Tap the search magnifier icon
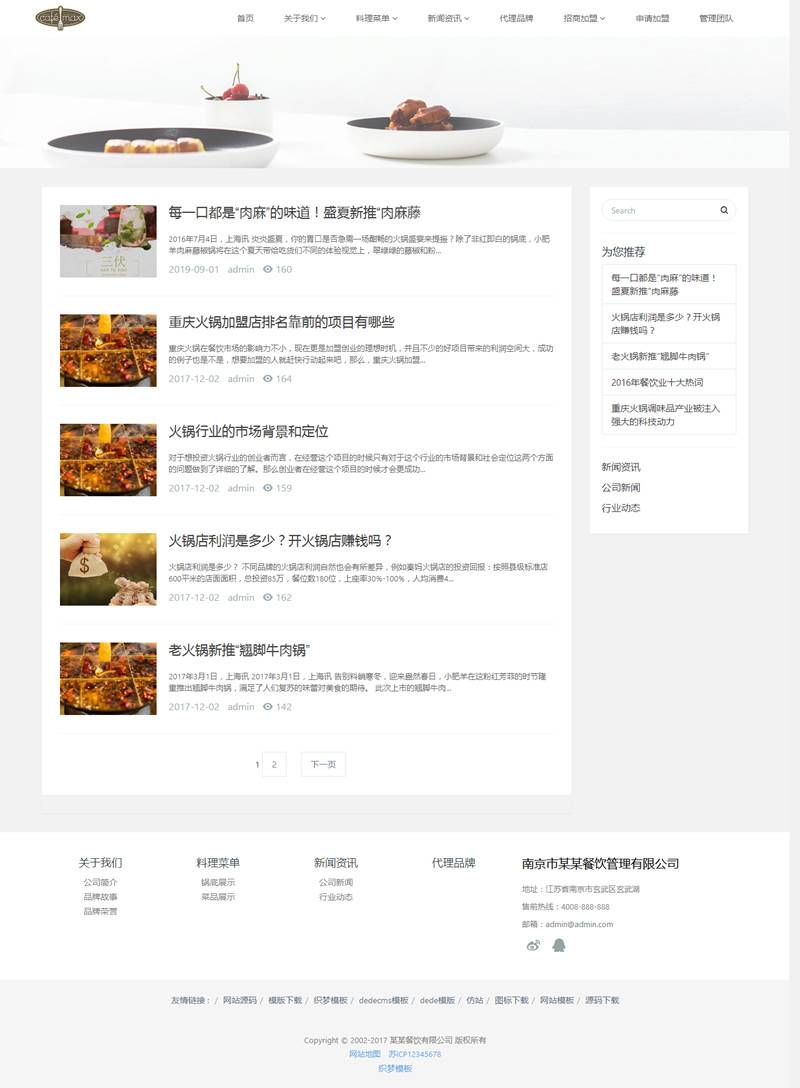 [x=724, y=211]
